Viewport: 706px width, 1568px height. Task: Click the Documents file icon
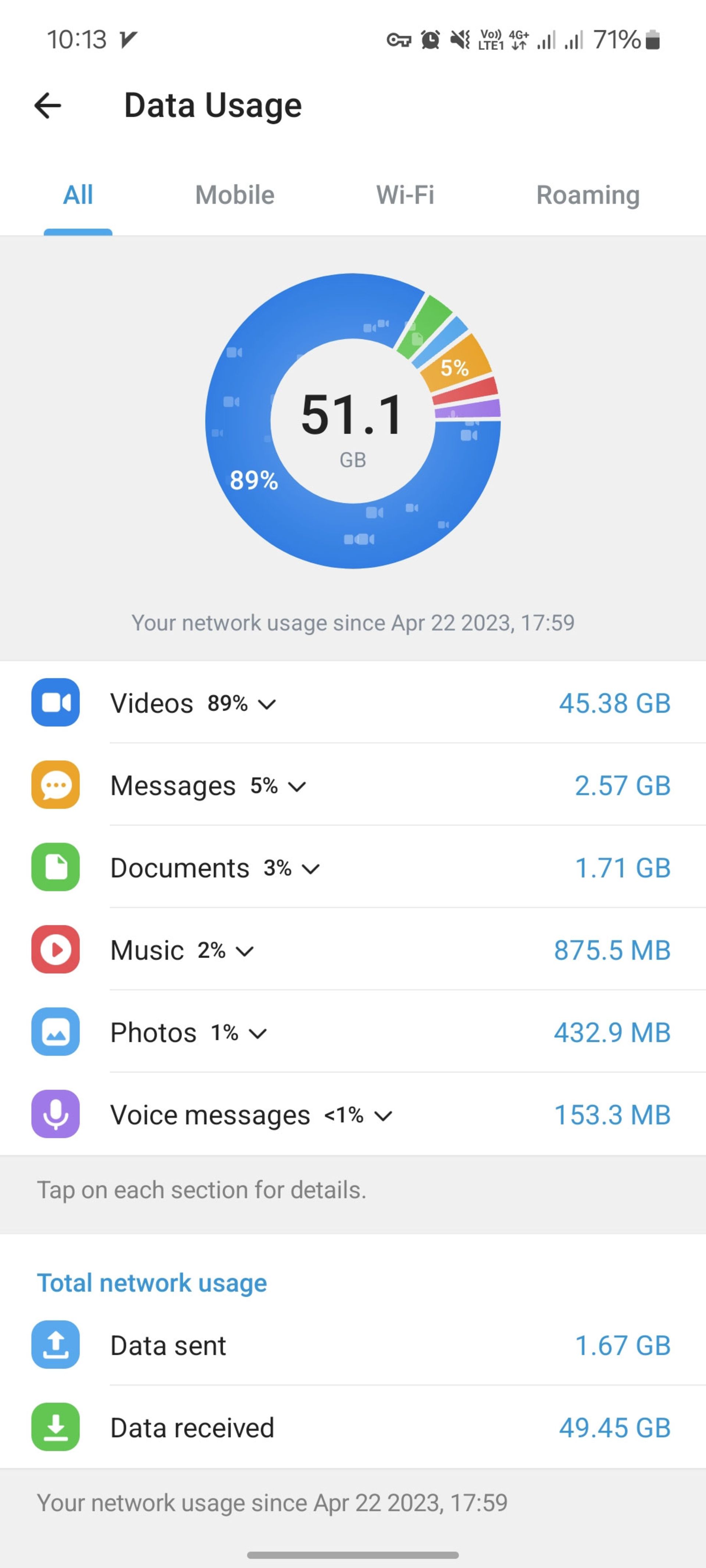coord(55,867)
